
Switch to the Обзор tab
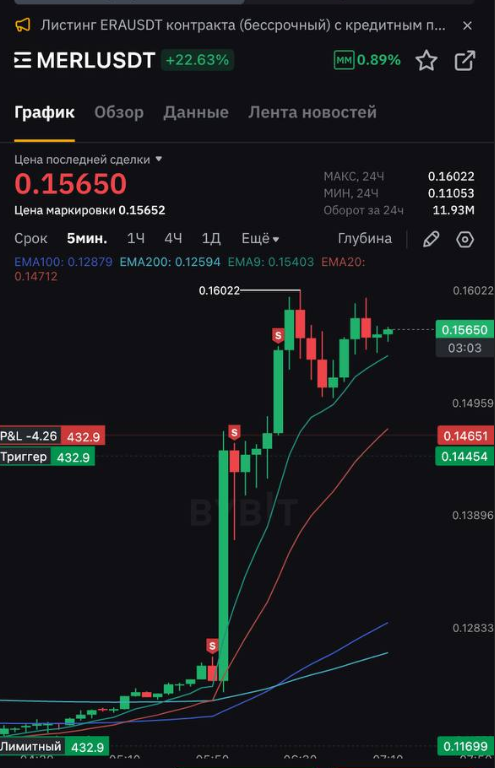(x=119, y=112)
